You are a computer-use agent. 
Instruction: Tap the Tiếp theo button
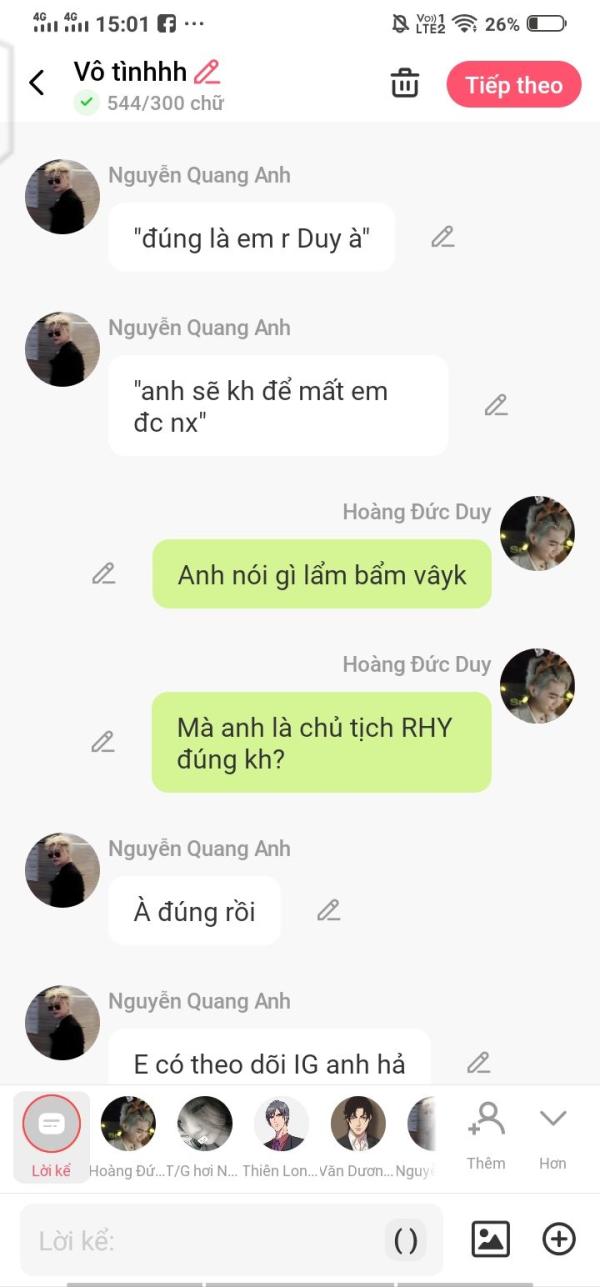tap(513, 85)
